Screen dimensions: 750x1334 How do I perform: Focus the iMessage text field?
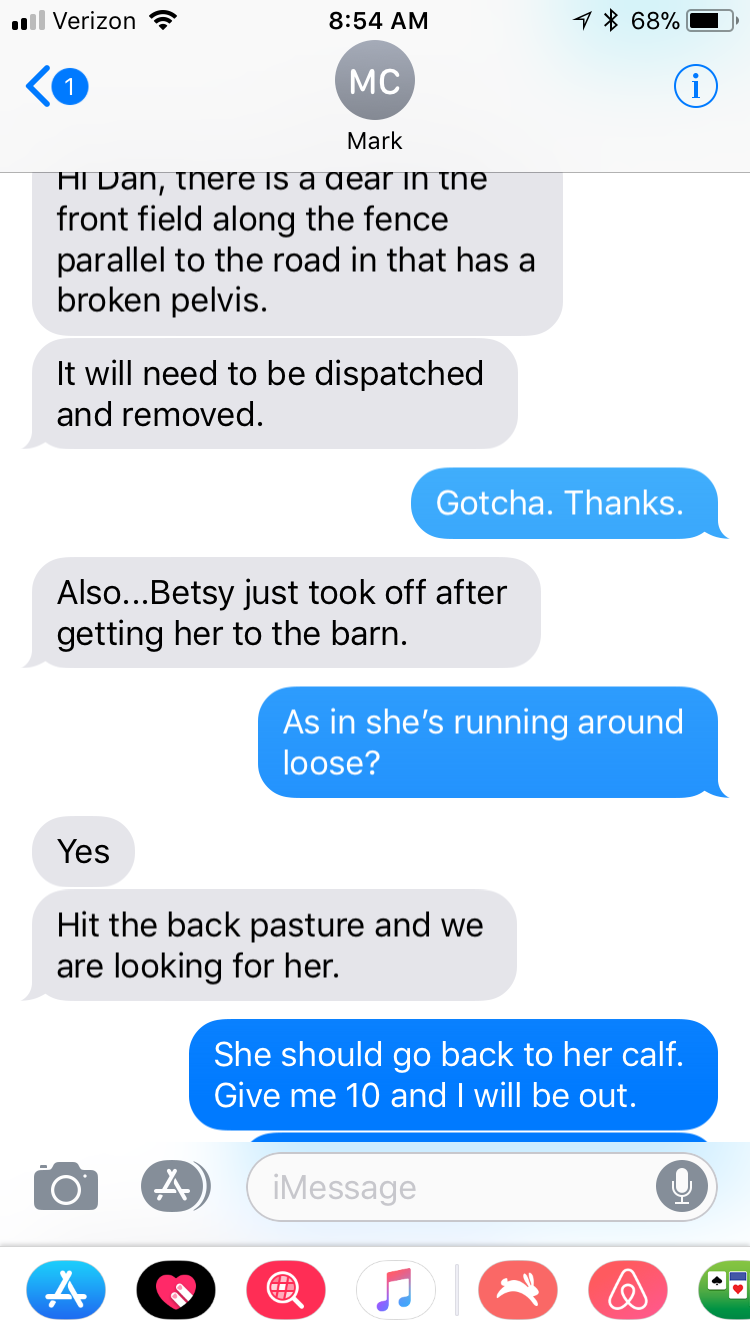[450, 1187]
